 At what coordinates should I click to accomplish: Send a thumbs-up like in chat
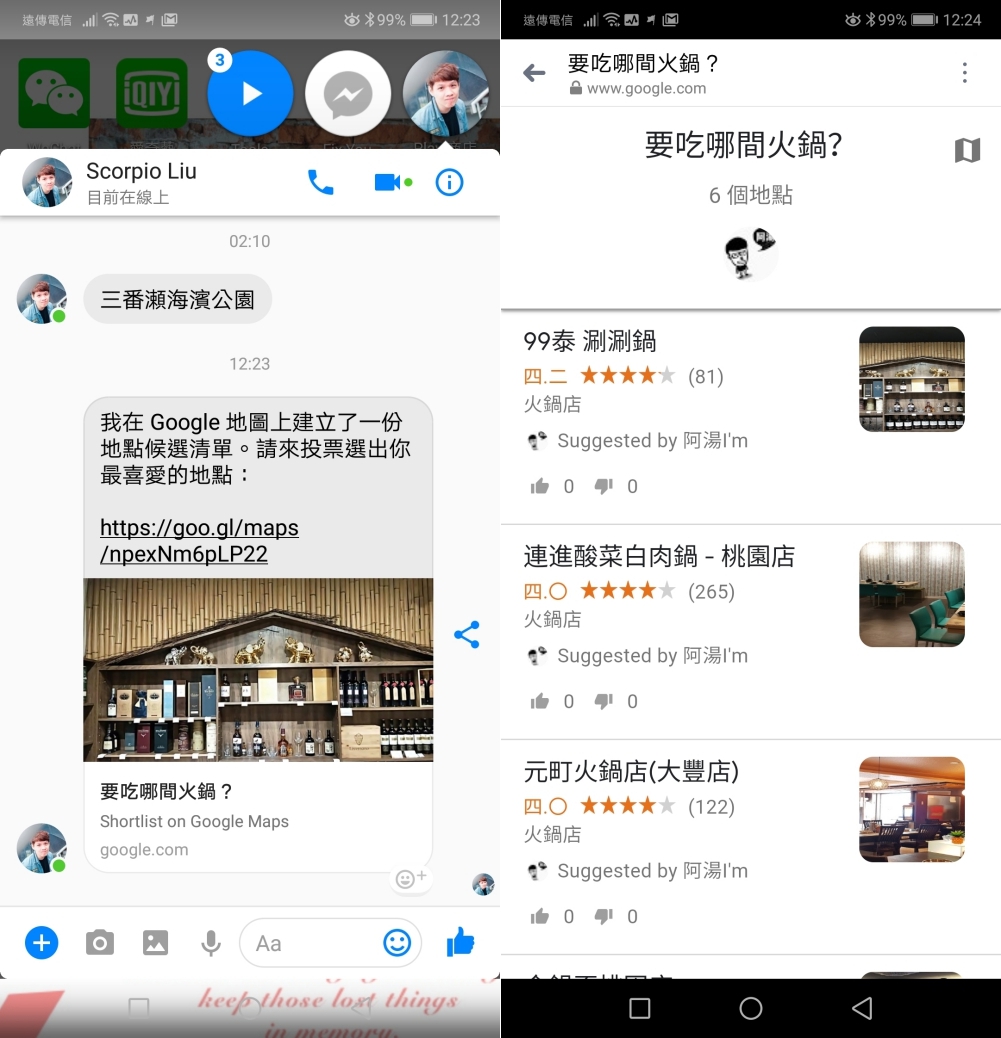pyautogui.click(x=460, y=941)
